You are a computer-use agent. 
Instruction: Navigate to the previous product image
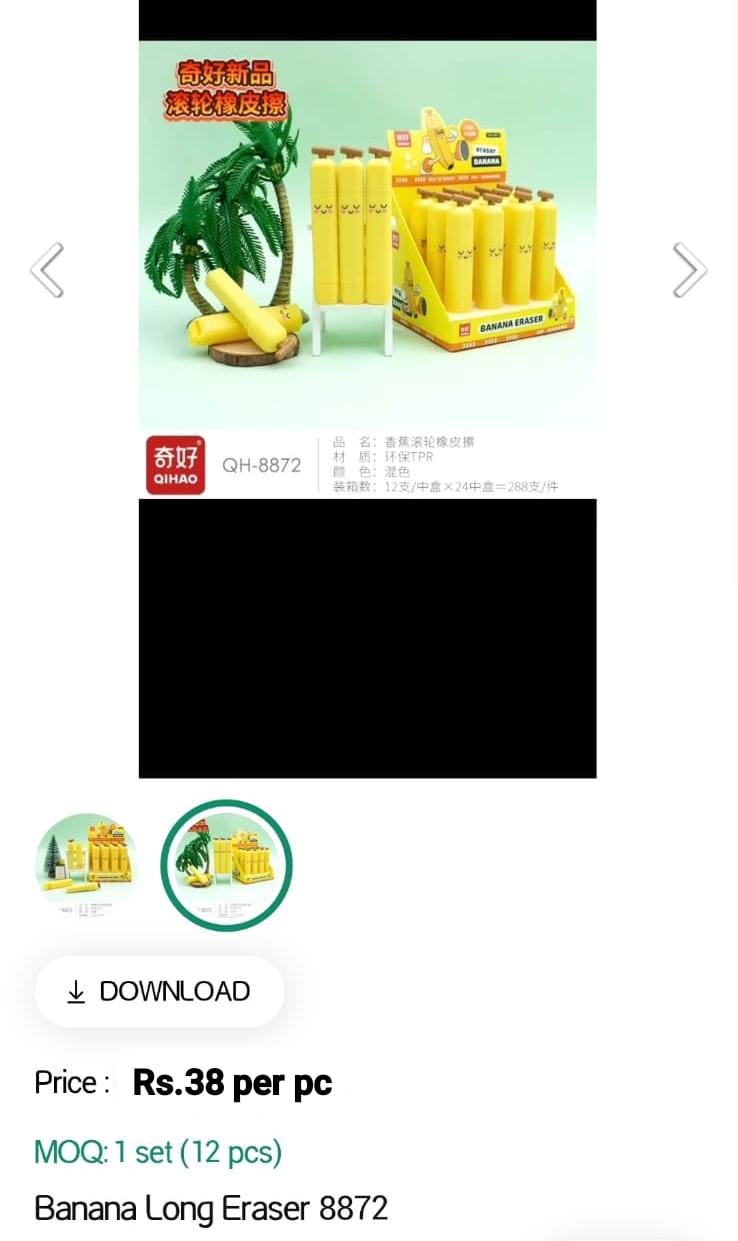pyautogui.click(x=48, y=269)
